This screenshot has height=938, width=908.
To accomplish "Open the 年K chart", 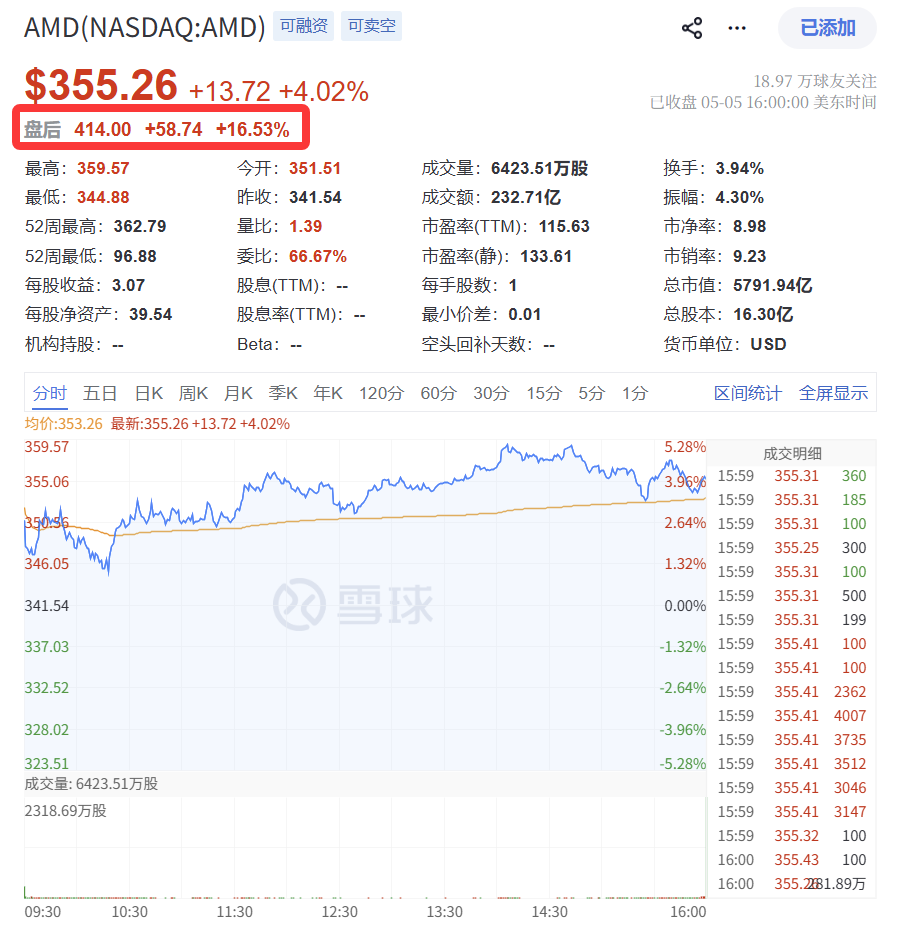I will tap(328, 393).
